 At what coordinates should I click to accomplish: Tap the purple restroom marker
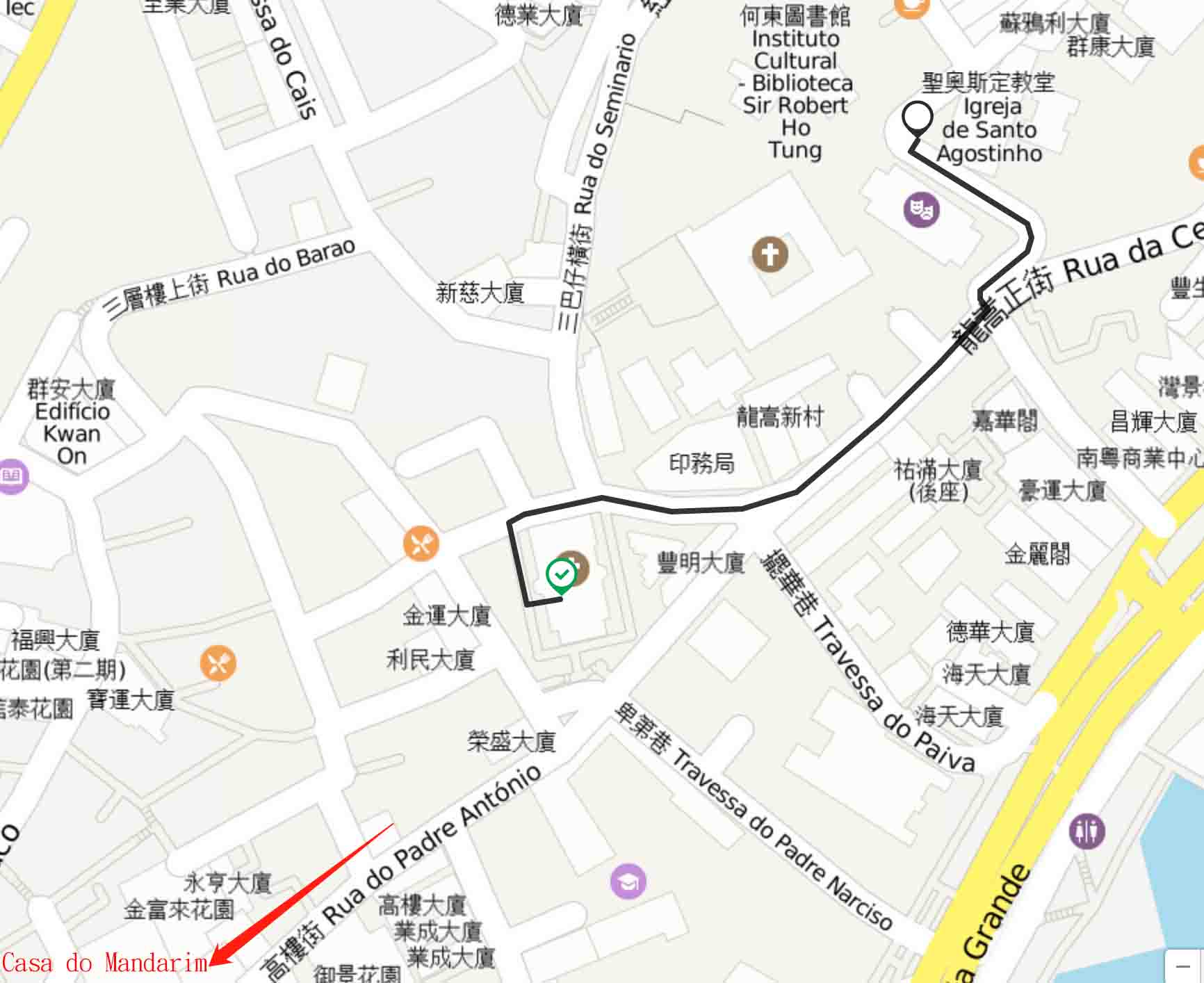coord(1087,831)
